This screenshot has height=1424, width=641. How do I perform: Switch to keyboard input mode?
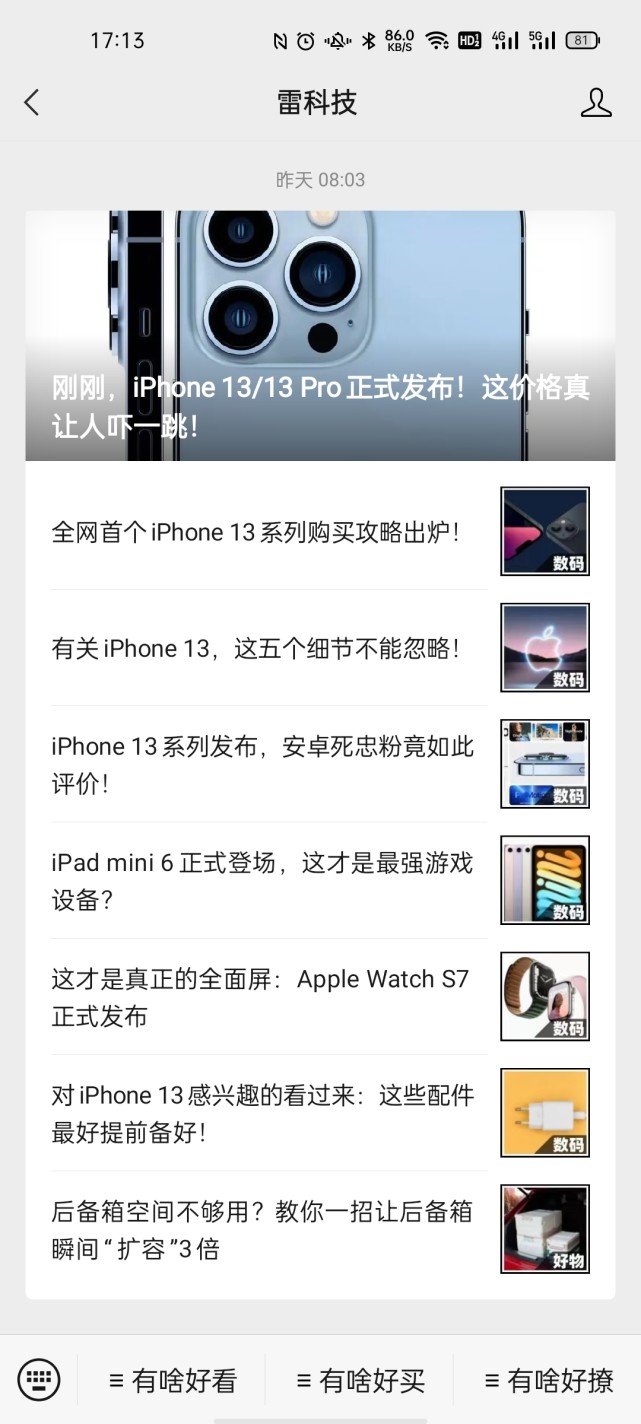tap(39, 1380)
